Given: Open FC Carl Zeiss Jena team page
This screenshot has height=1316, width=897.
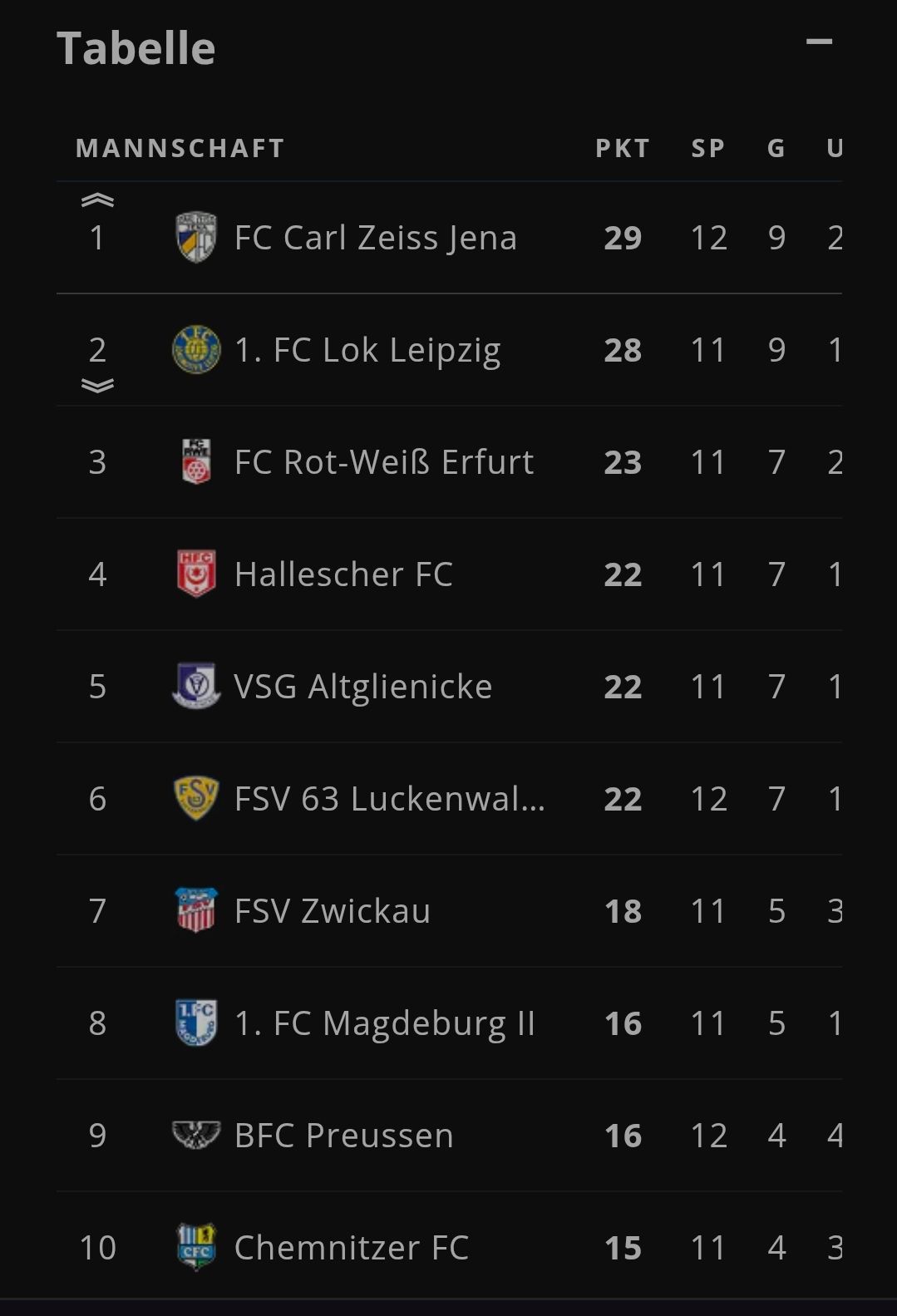Looking at the screenshot, I should pyautogui.click(x=375, y=238).
